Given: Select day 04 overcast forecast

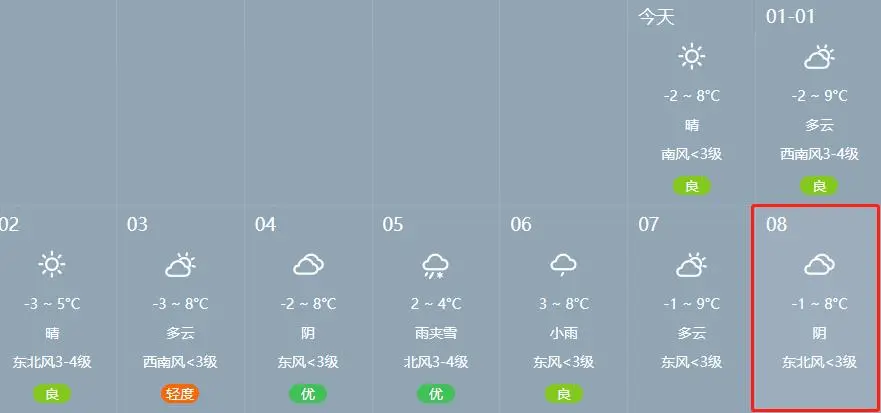Looking at the screenshot, I should pyautogui.click(x=308, y=308).
